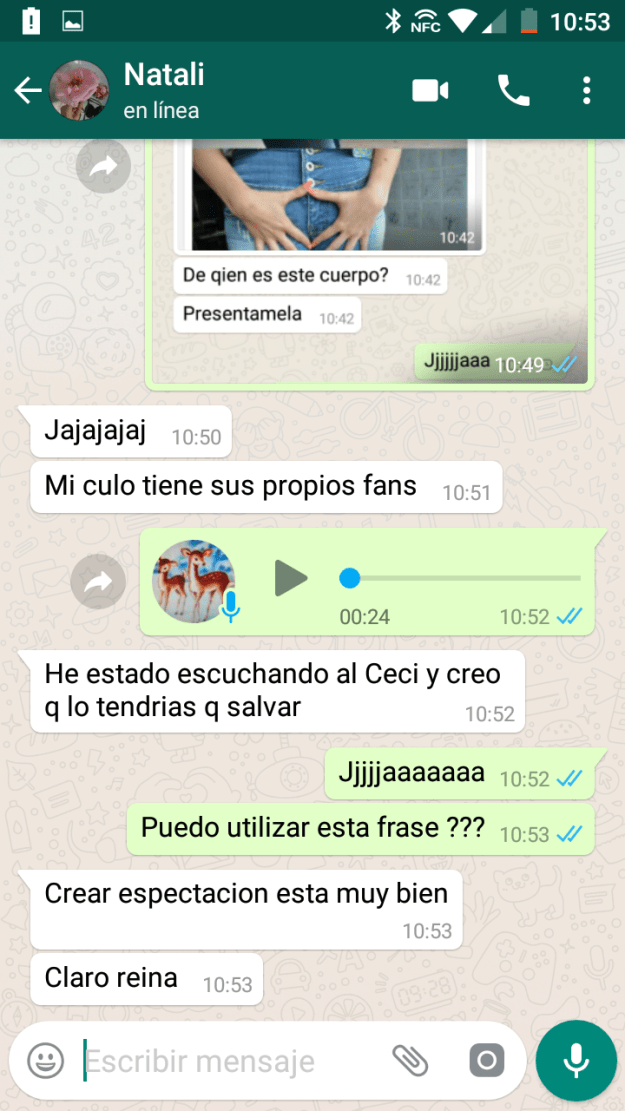Open the overflow menu
This screenshot has width=625, height=1111.
[x=587, y=91]
